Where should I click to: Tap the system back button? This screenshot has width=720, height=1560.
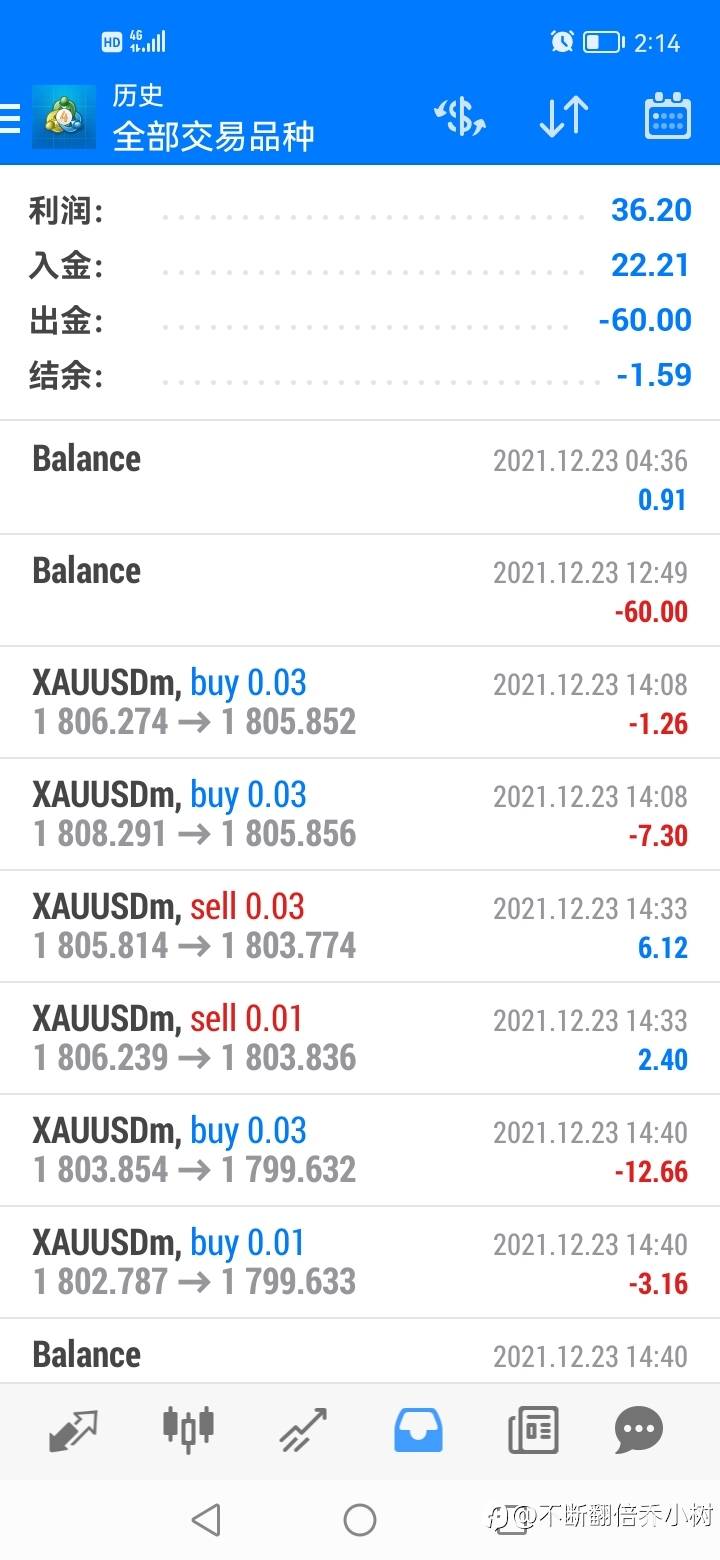(206, 1520)
